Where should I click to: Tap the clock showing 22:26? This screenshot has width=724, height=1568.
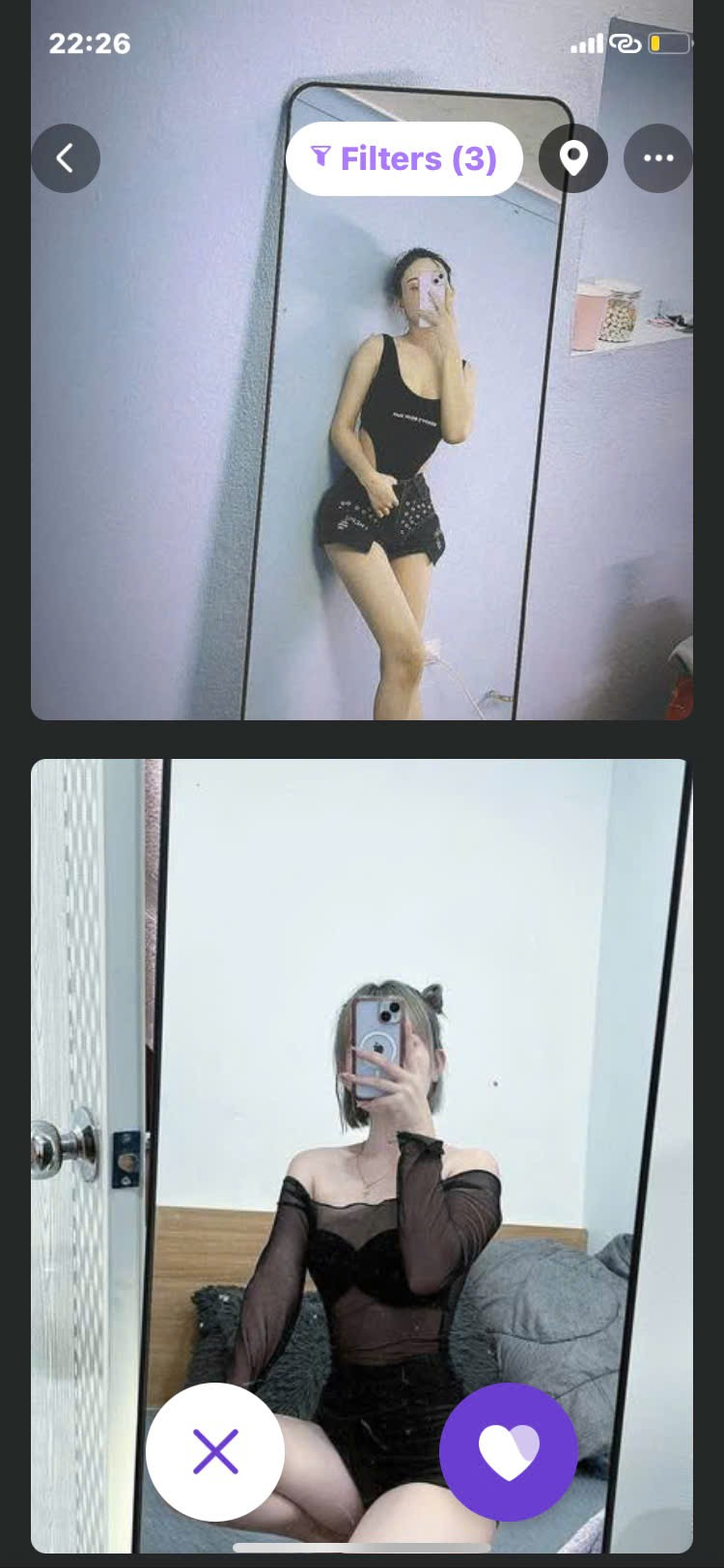pos(92,43)
